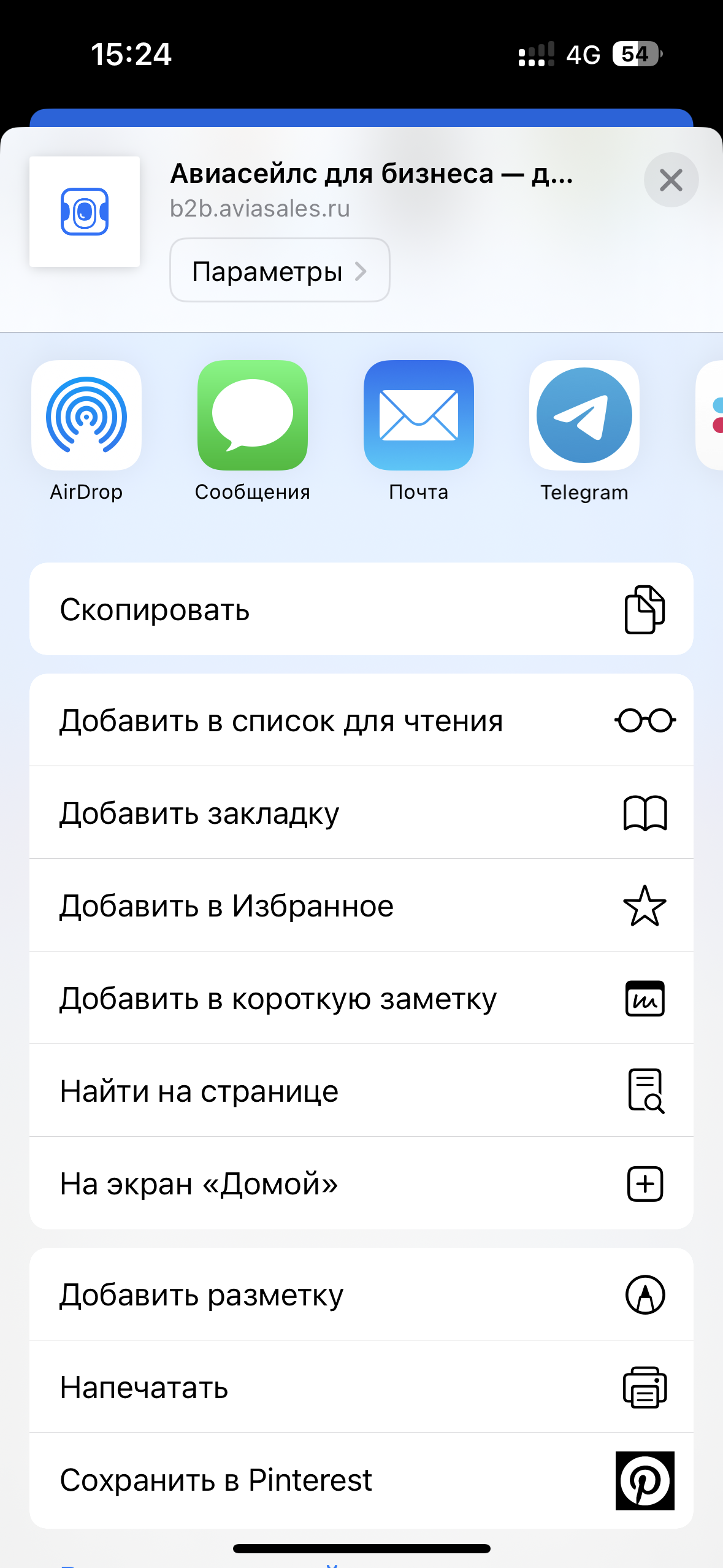Viewport: 723px width, 1568px height.
Task: Close the share sheet
Action: (670, 180)
